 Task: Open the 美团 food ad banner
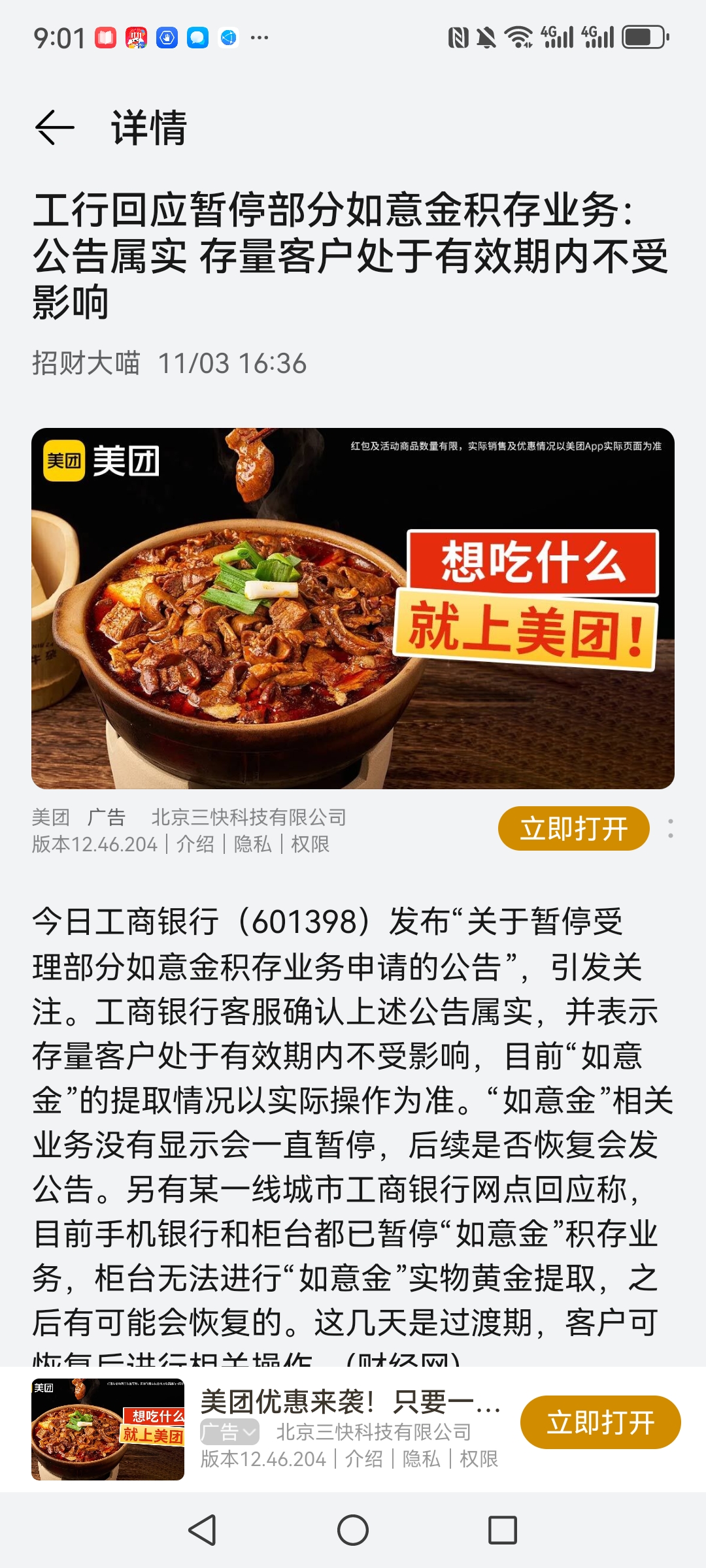(353, 608)
